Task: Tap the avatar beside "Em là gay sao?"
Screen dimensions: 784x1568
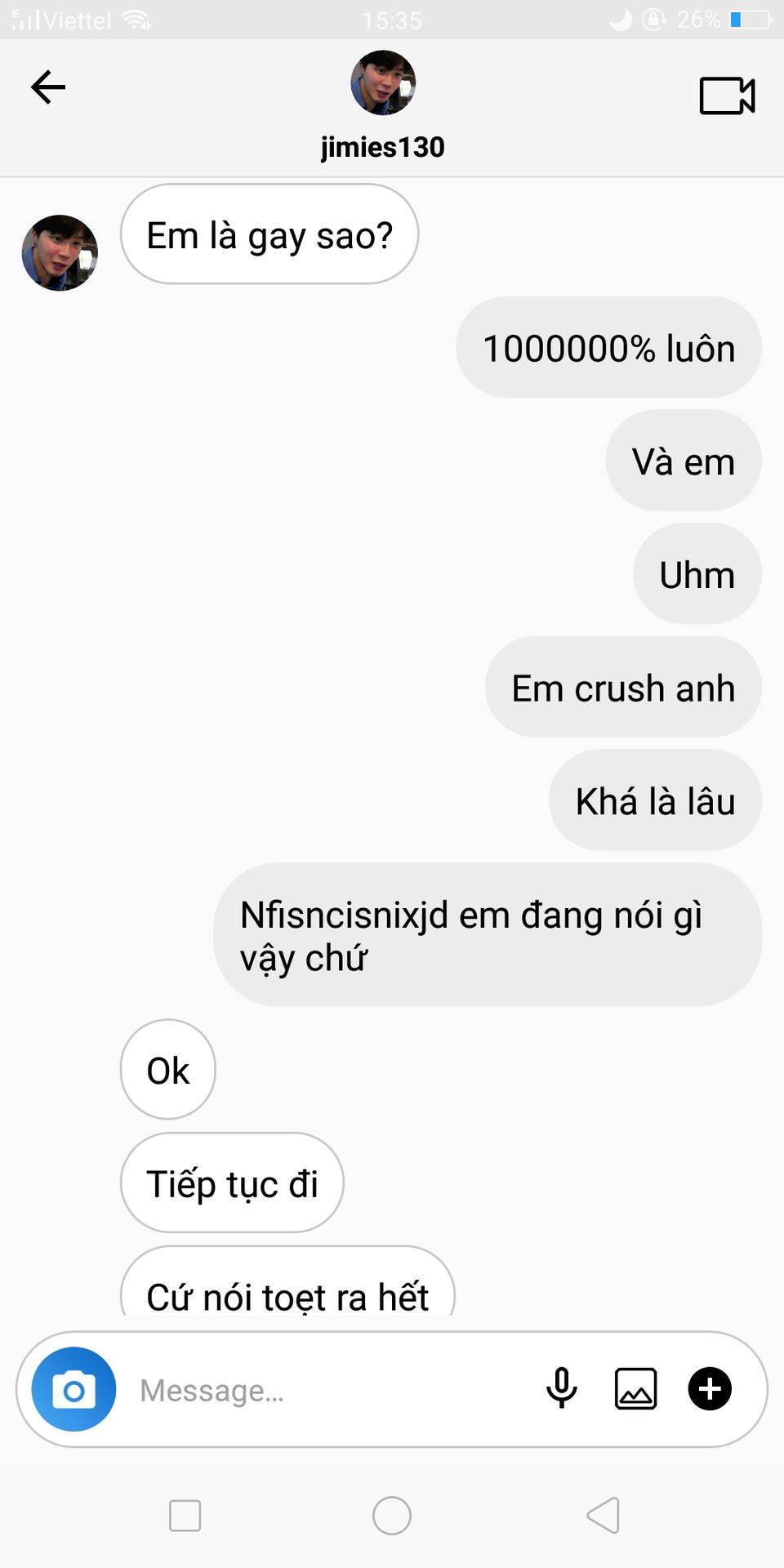Action: pyautogui.click(x=60, y=253)
